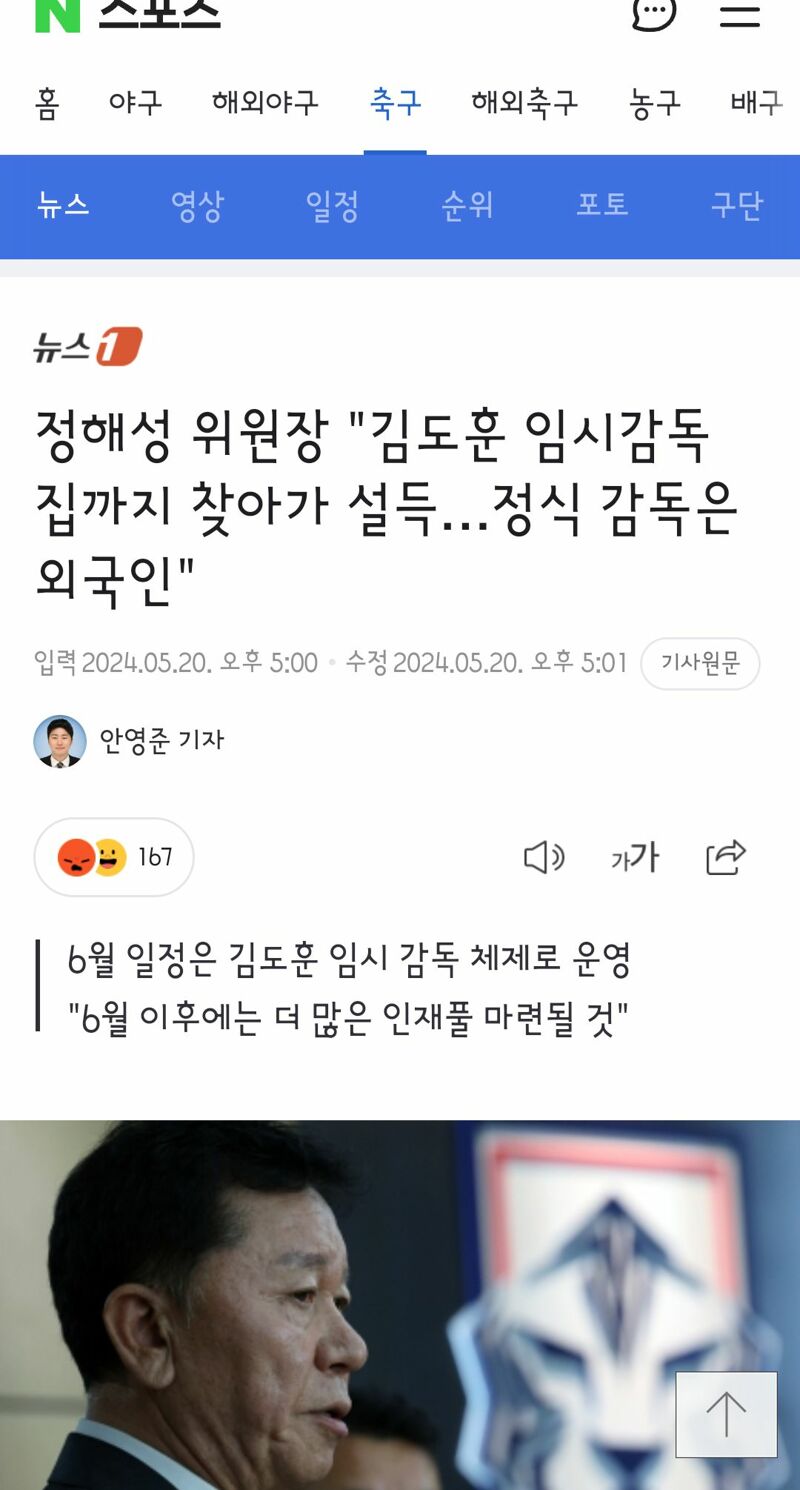Viewport: 800px width, 1490px height.
Task: Select the 구단 sub-tab
Action: click(x=737, y=206)
